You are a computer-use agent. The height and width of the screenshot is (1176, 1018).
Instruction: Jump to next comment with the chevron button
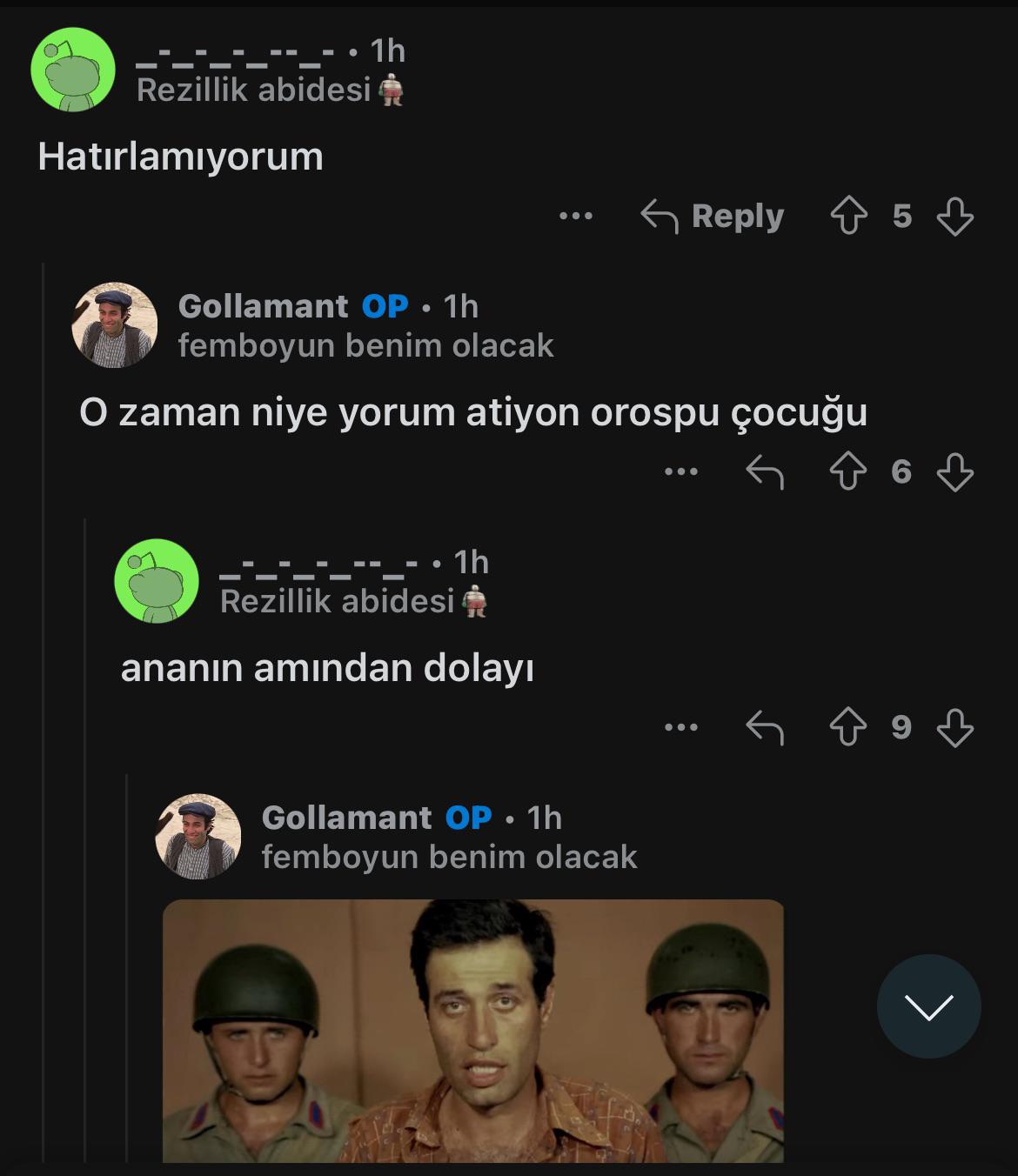[x=928, y=1006]
